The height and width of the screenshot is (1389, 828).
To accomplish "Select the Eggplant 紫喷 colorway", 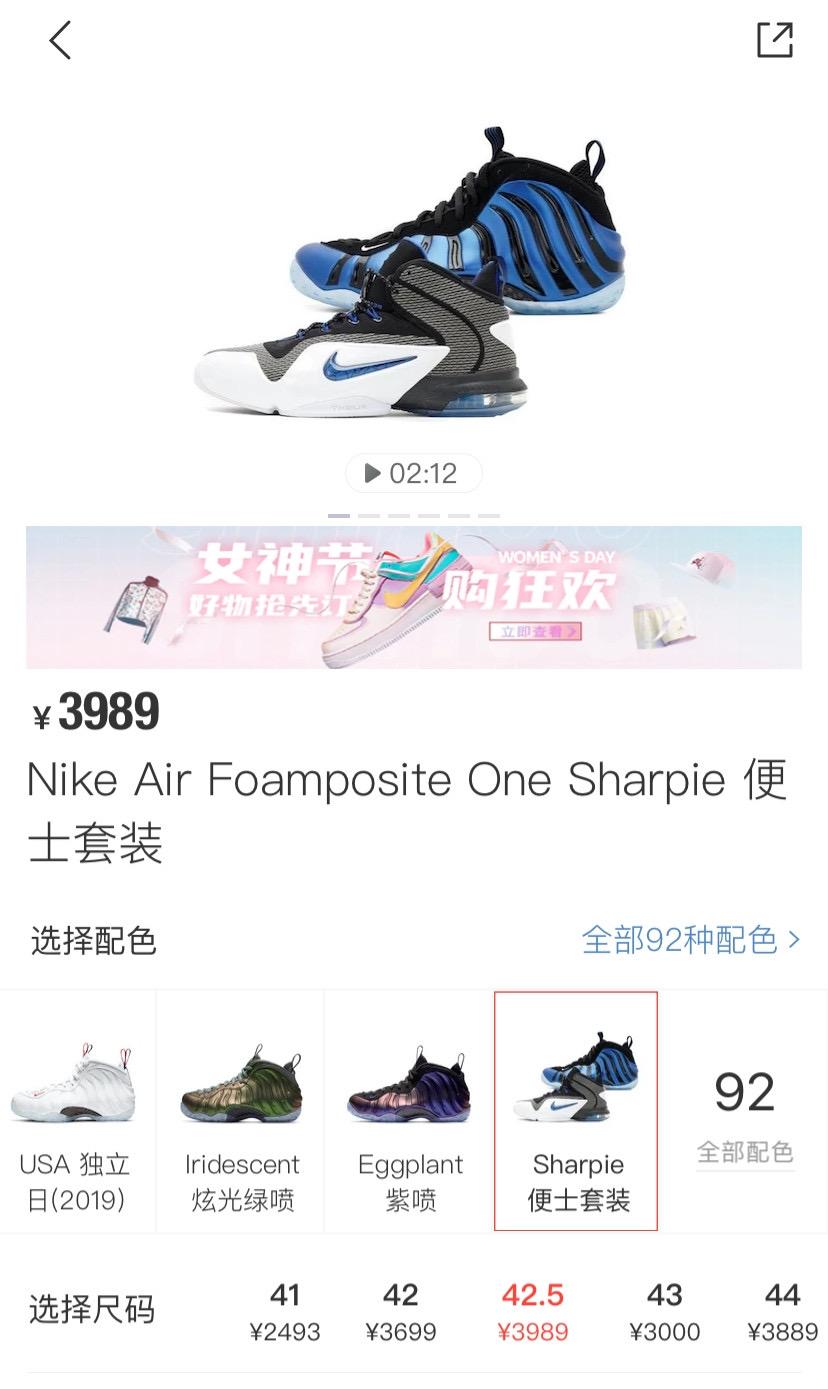I will coord(410,1110).
